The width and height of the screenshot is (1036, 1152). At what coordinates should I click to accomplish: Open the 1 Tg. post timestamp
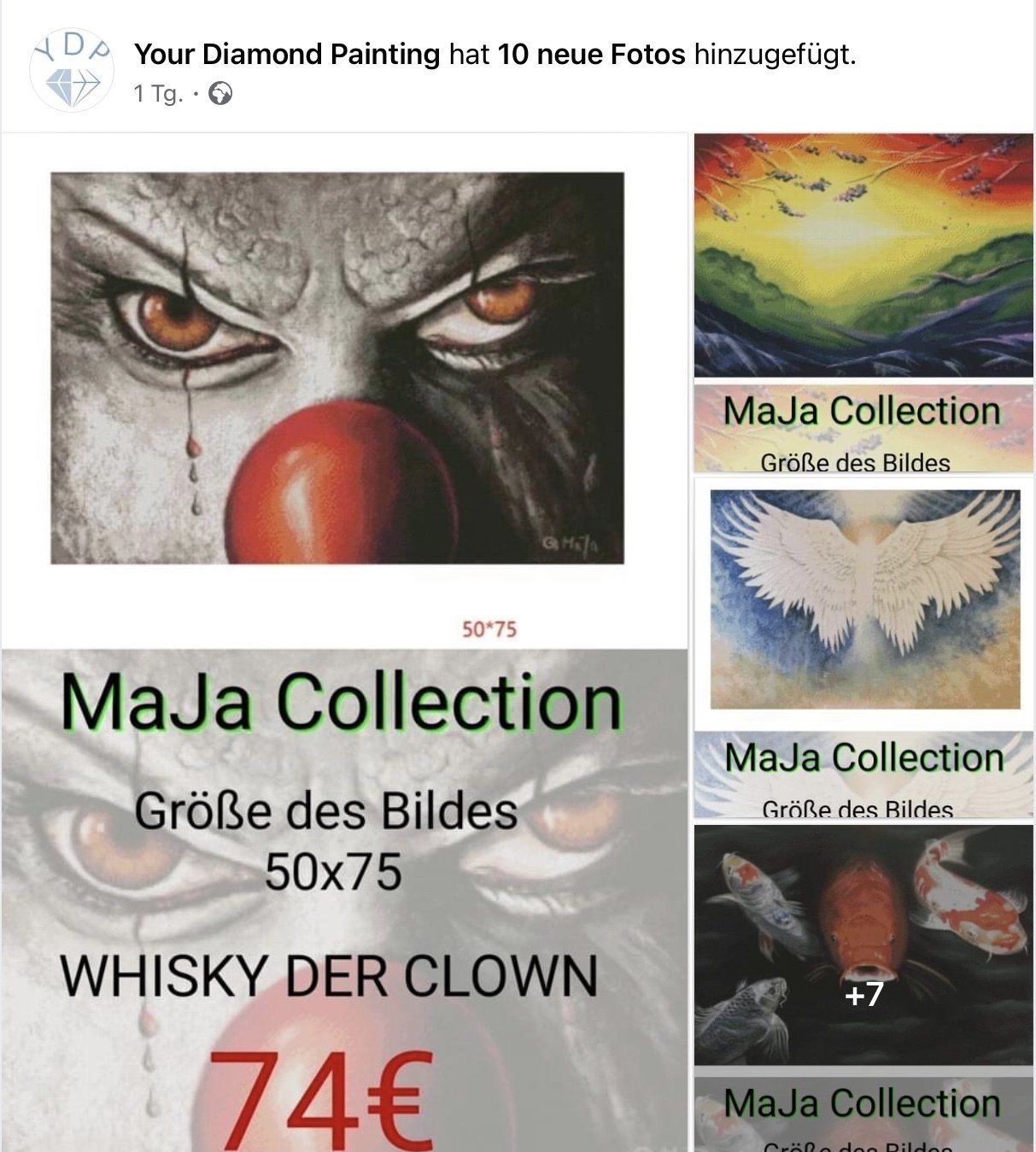pos(158,93)
